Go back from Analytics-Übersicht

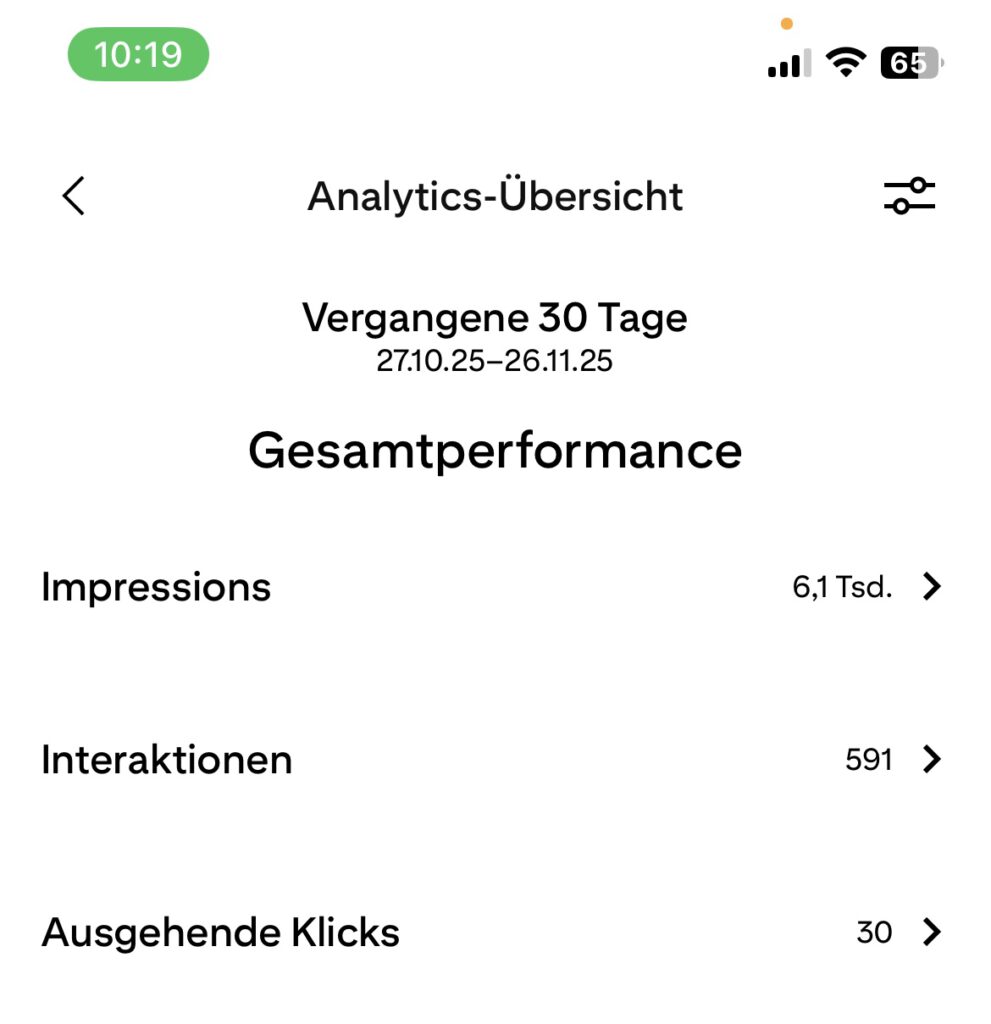74,196
